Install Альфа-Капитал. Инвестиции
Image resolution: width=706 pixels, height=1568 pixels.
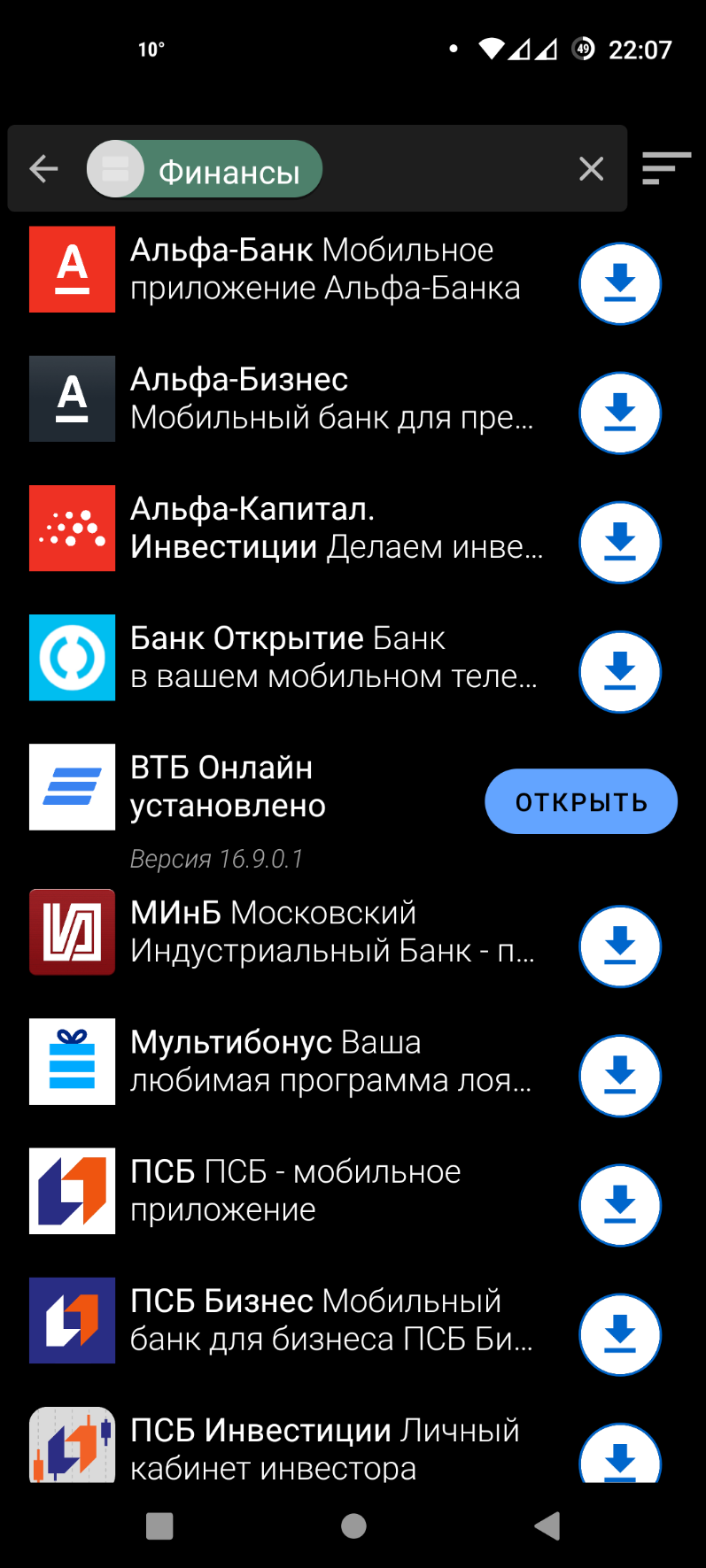(620, 542)
